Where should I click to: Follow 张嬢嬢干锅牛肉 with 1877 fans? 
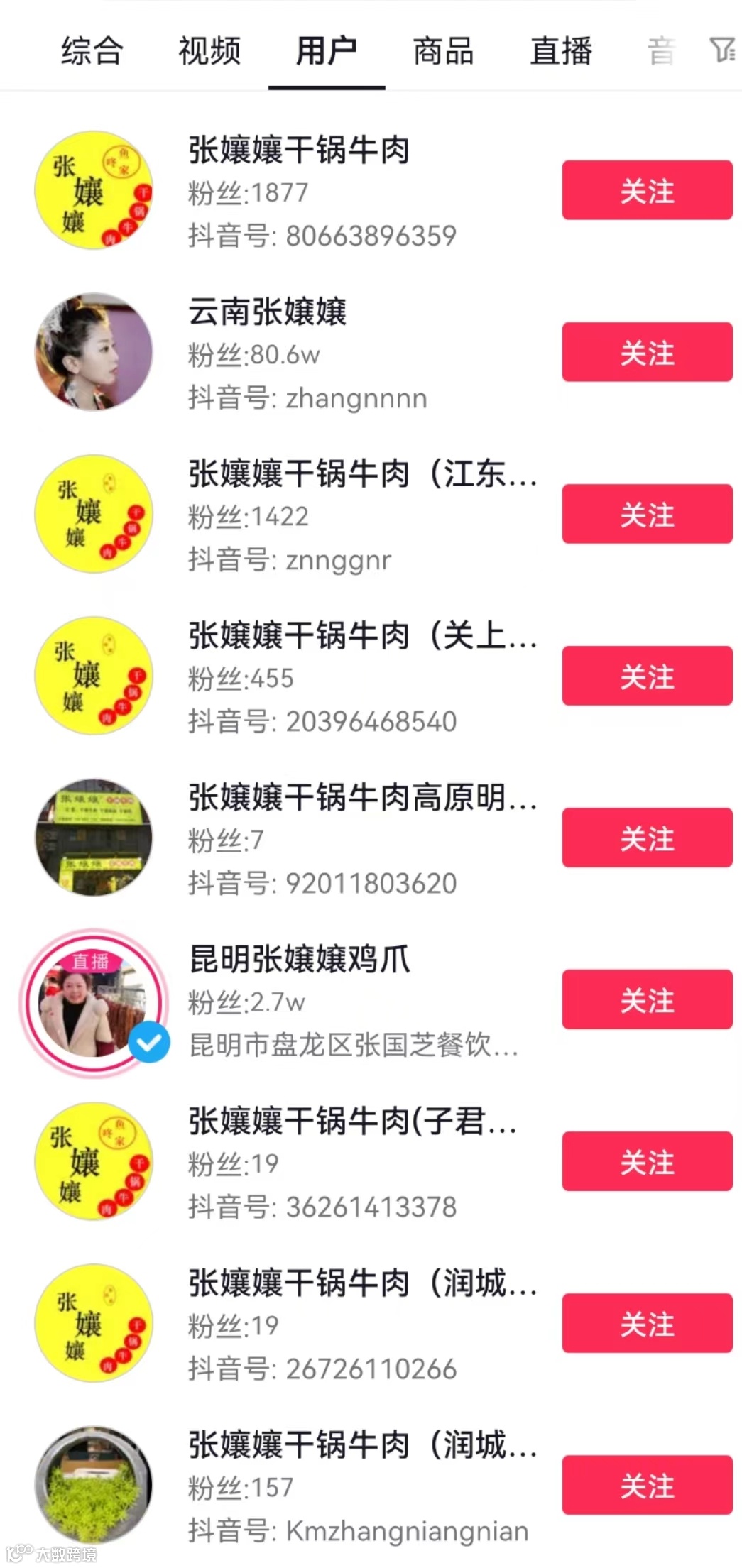coord(647,190)
